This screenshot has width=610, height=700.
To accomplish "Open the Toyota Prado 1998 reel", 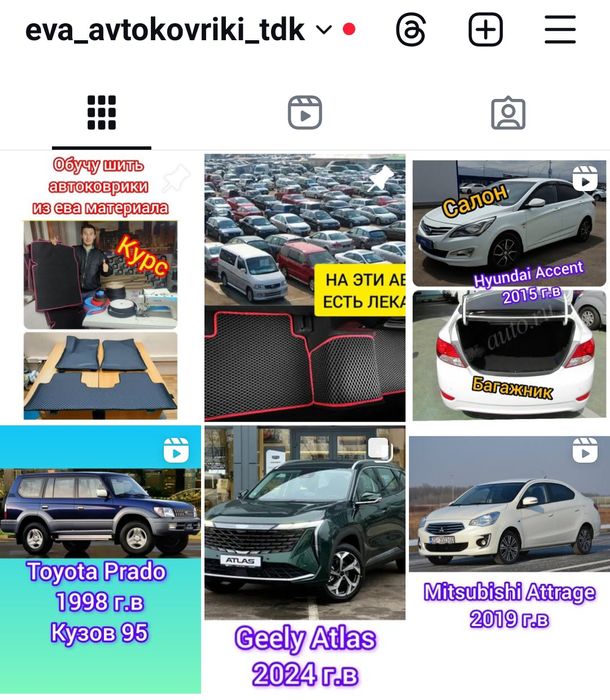I will tap(100, 560).
